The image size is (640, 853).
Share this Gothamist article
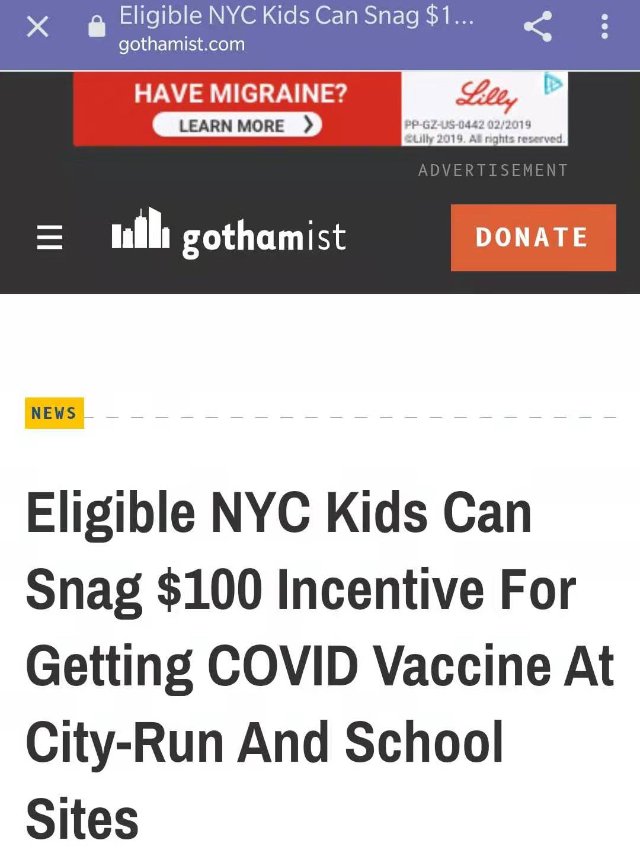(x=538, y=27)
